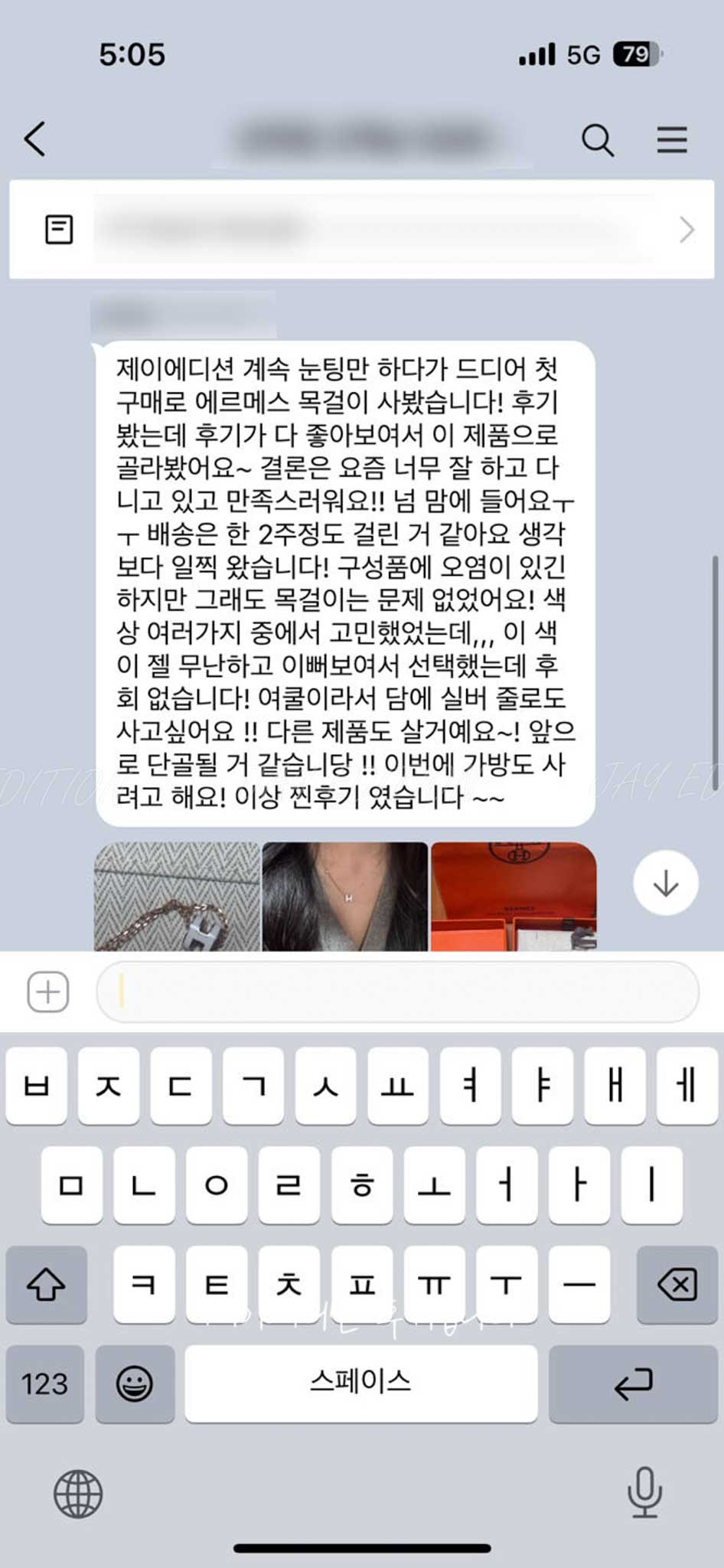The height and width of the screenshot is (1568, 724).
Task: Switch to the 123 number keyboard
Action: [45, 1383]
